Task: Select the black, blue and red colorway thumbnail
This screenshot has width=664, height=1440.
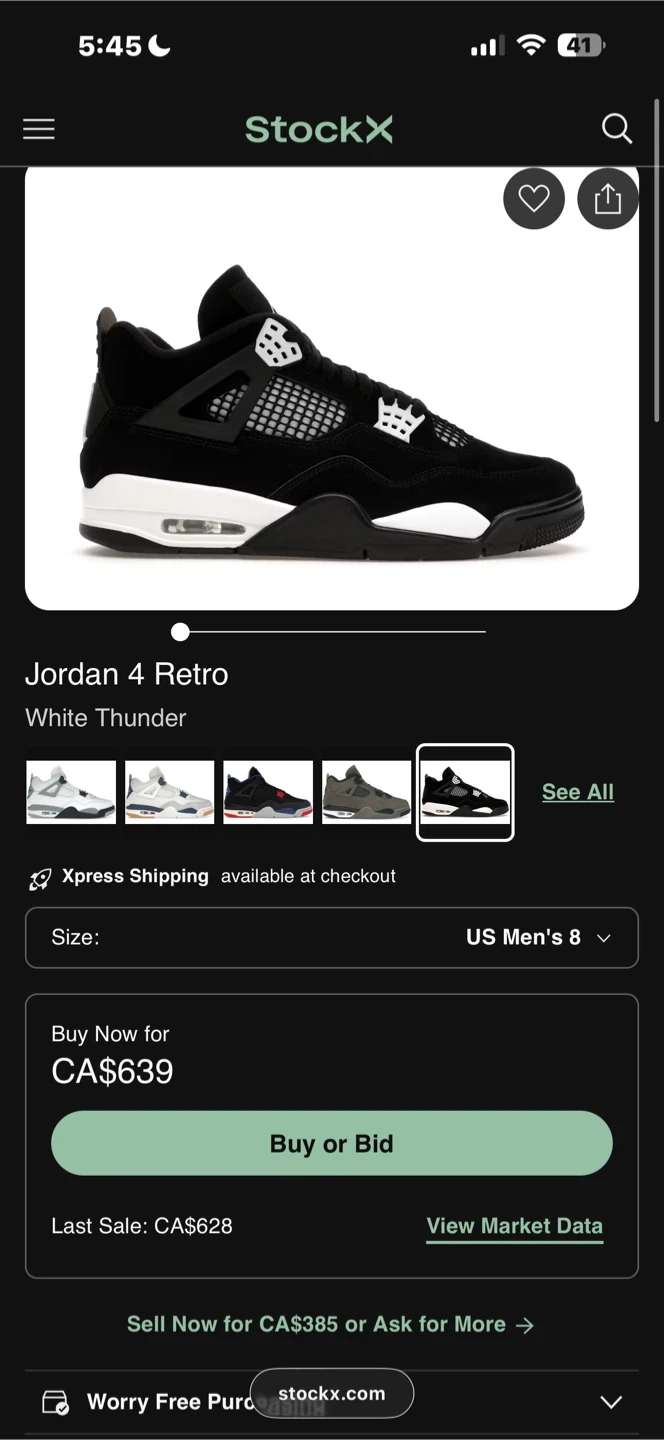Action: [268, 792]
